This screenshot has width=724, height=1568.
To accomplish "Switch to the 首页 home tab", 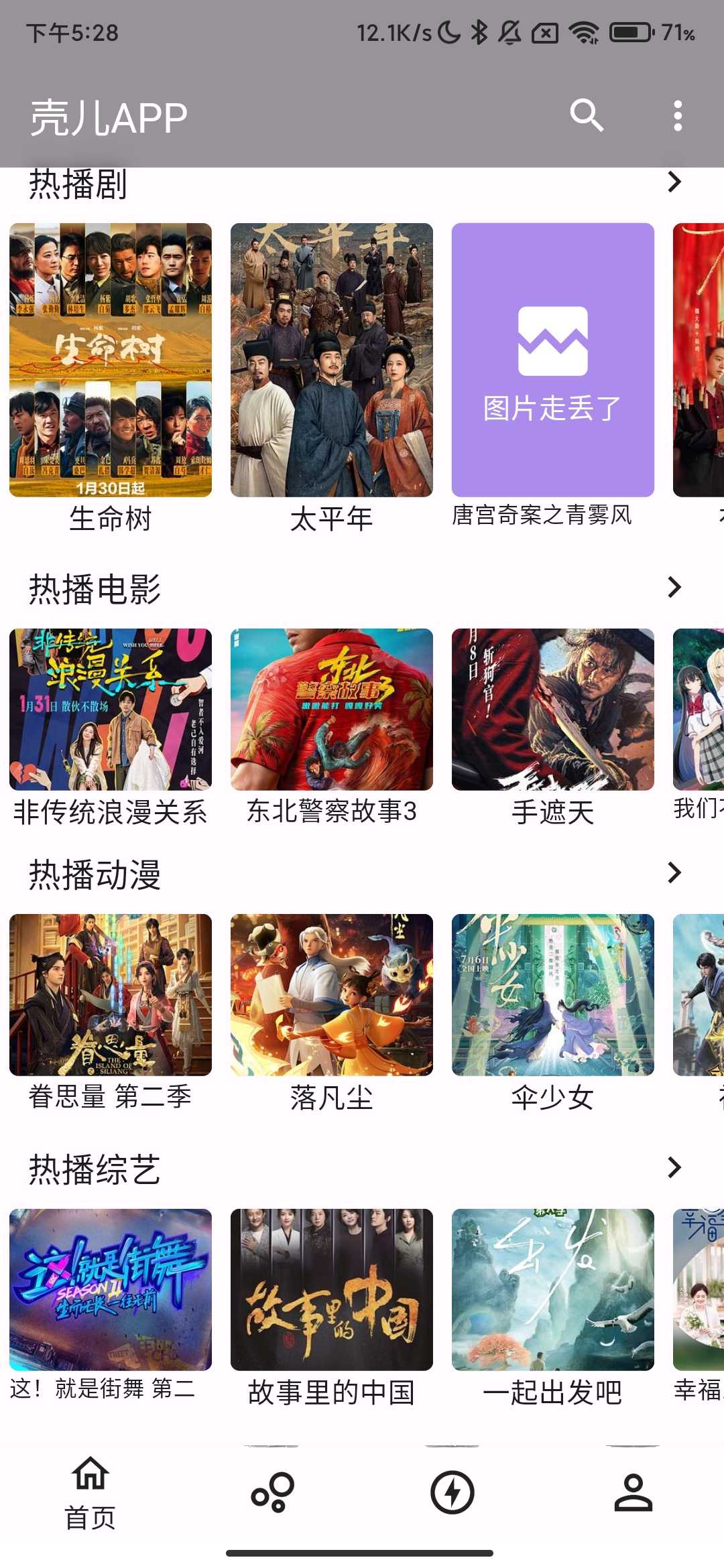I will (x=90, y=1493).
